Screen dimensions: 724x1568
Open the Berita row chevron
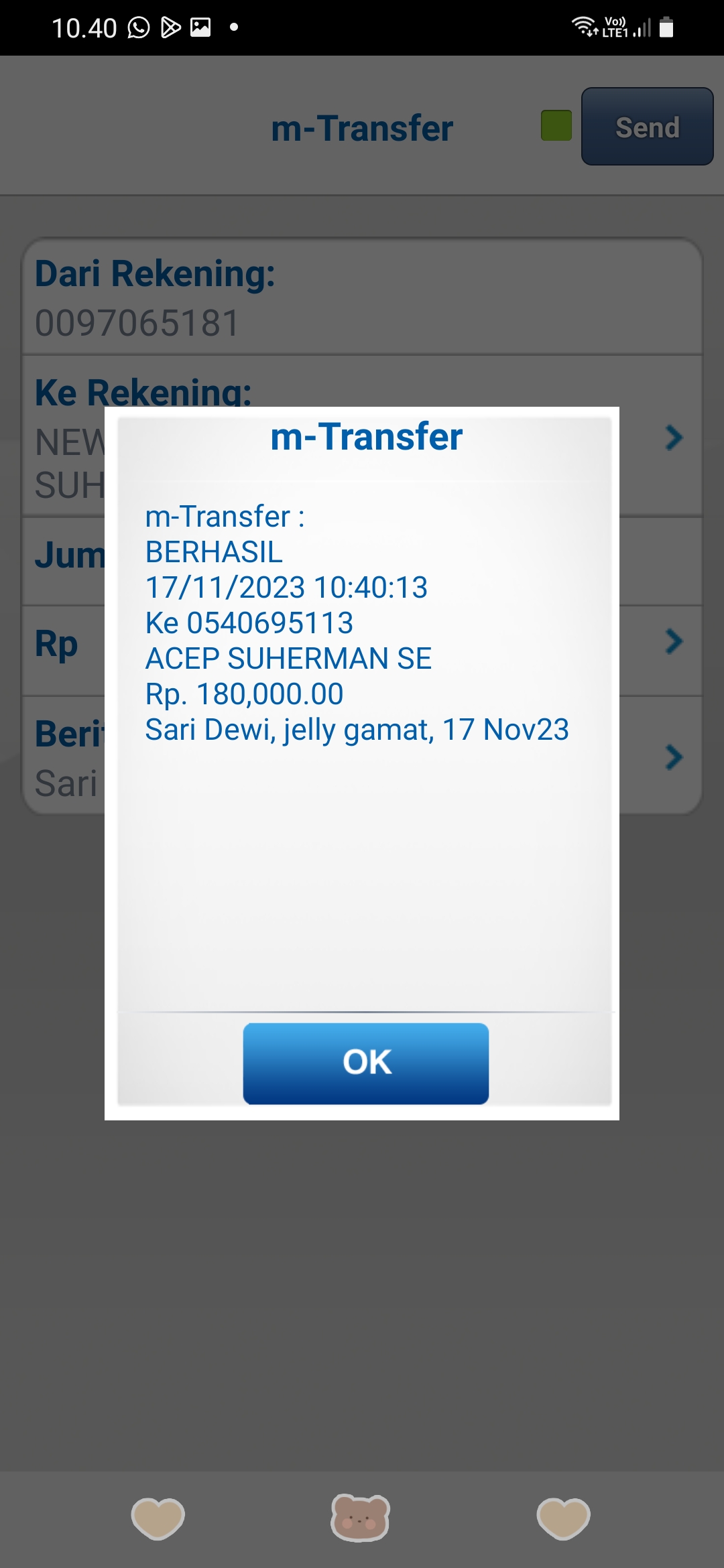click(x=674, y=757)
